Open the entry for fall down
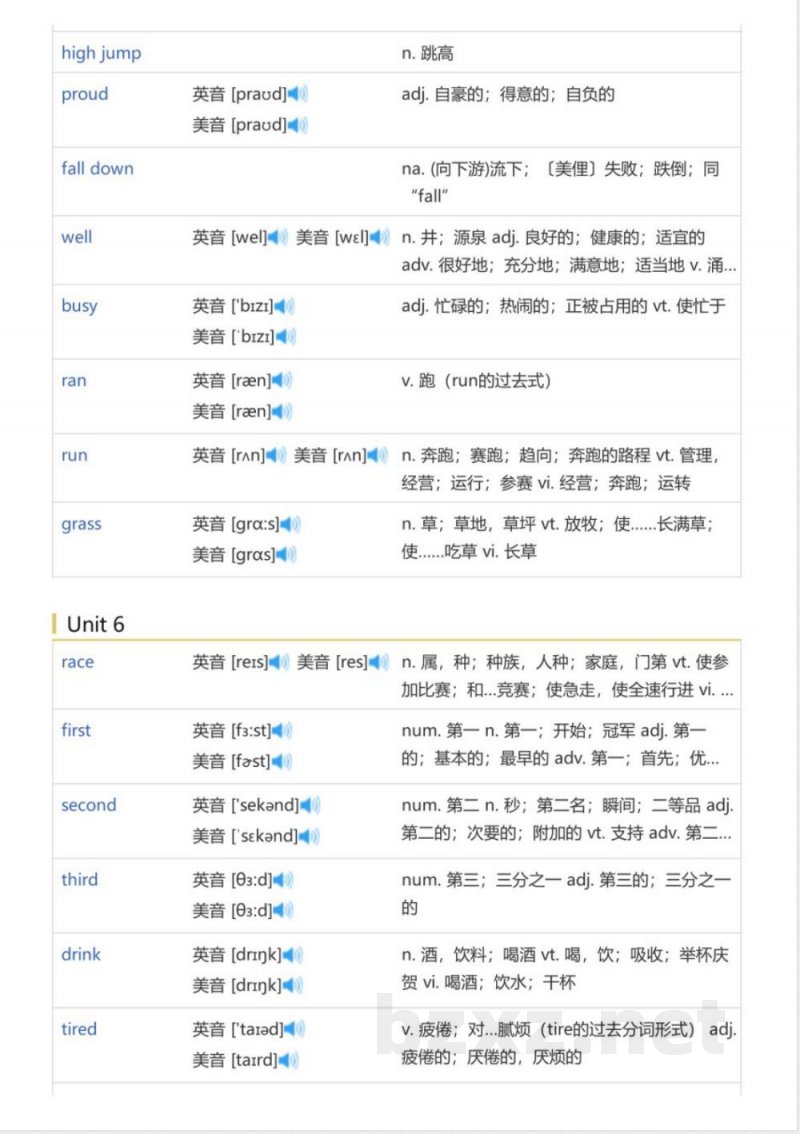The image size is (800, 1134). click(96, 168)
